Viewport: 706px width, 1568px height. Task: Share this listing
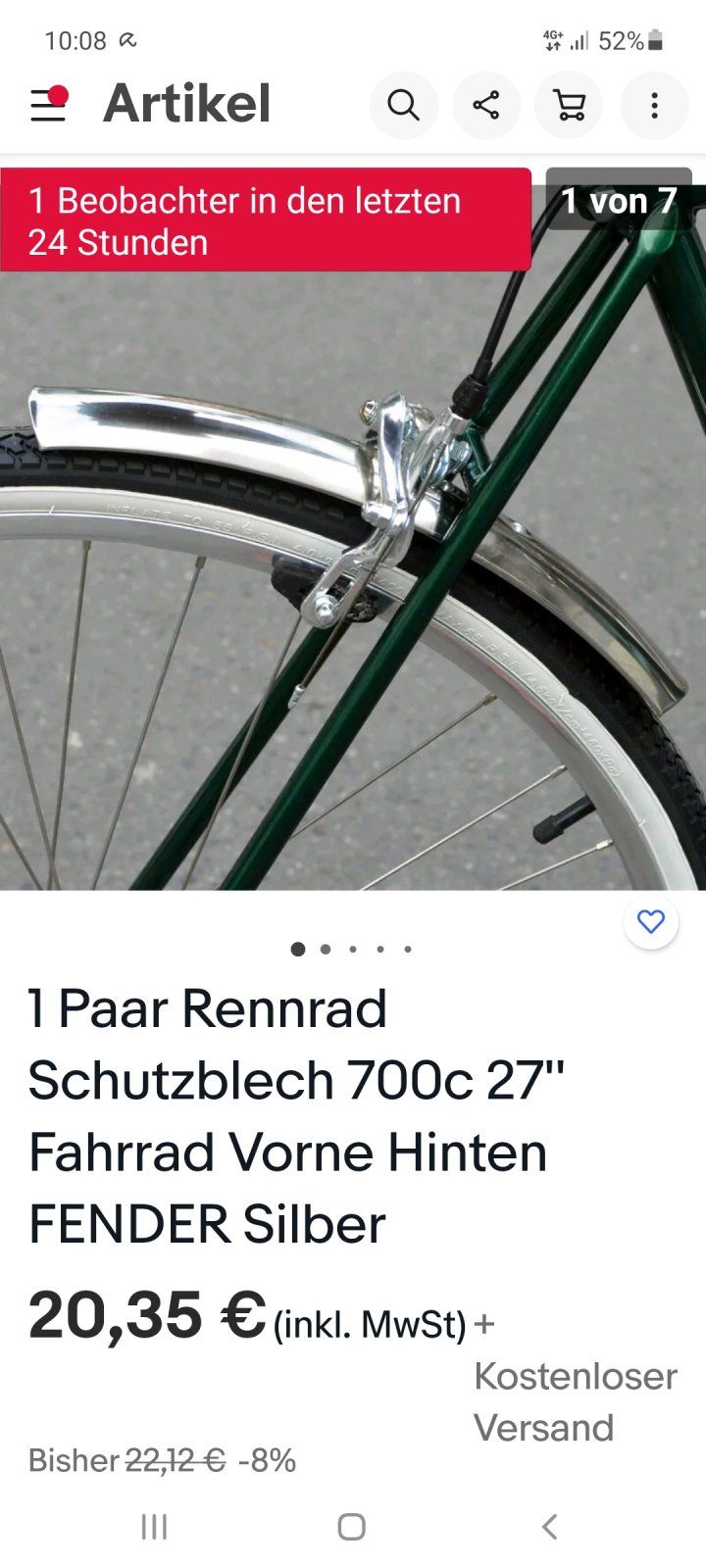pos(485,104)
